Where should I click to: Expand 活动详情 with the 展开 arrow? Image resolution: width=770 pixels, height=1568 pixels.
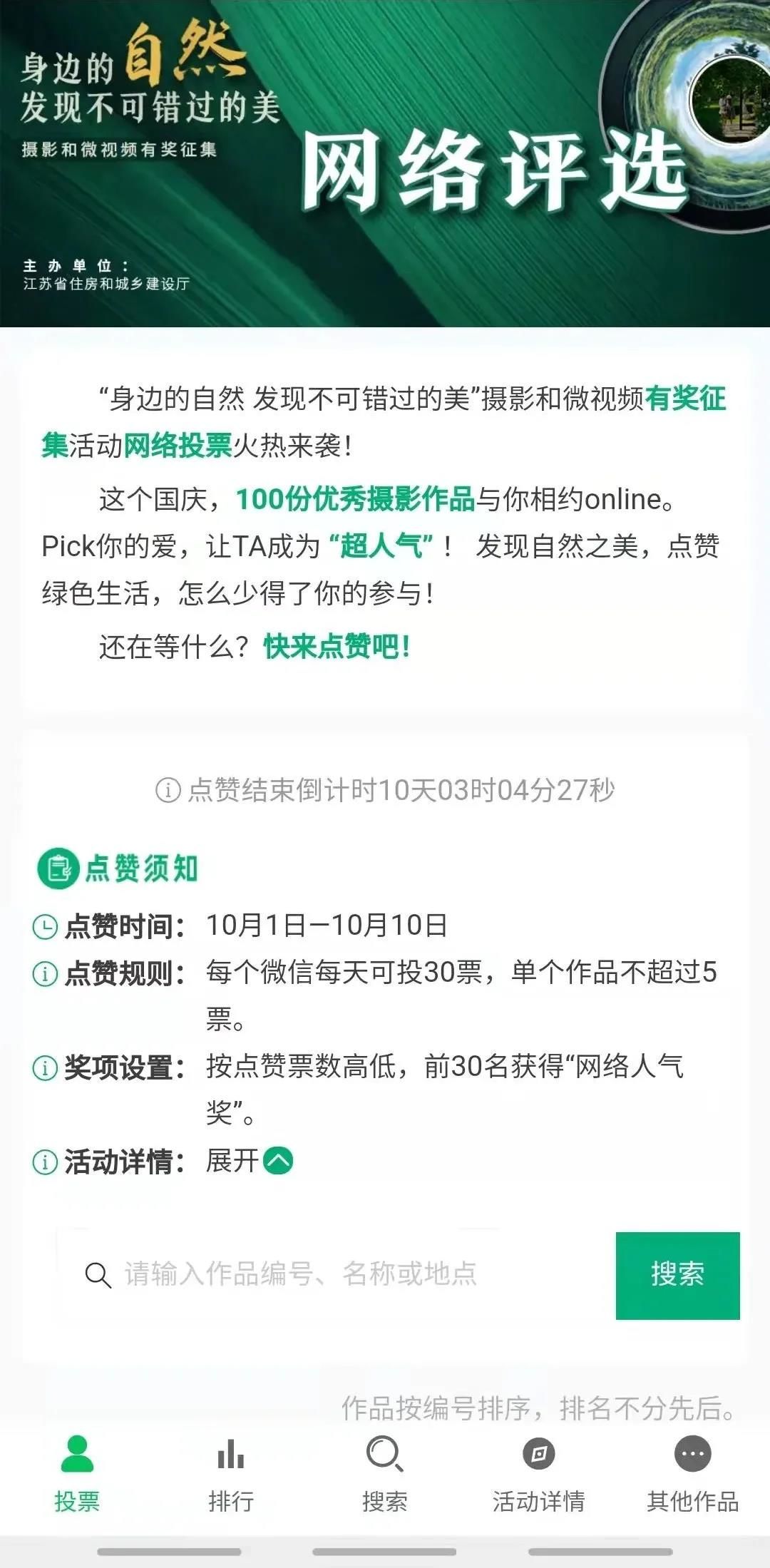pos(278,1161)
